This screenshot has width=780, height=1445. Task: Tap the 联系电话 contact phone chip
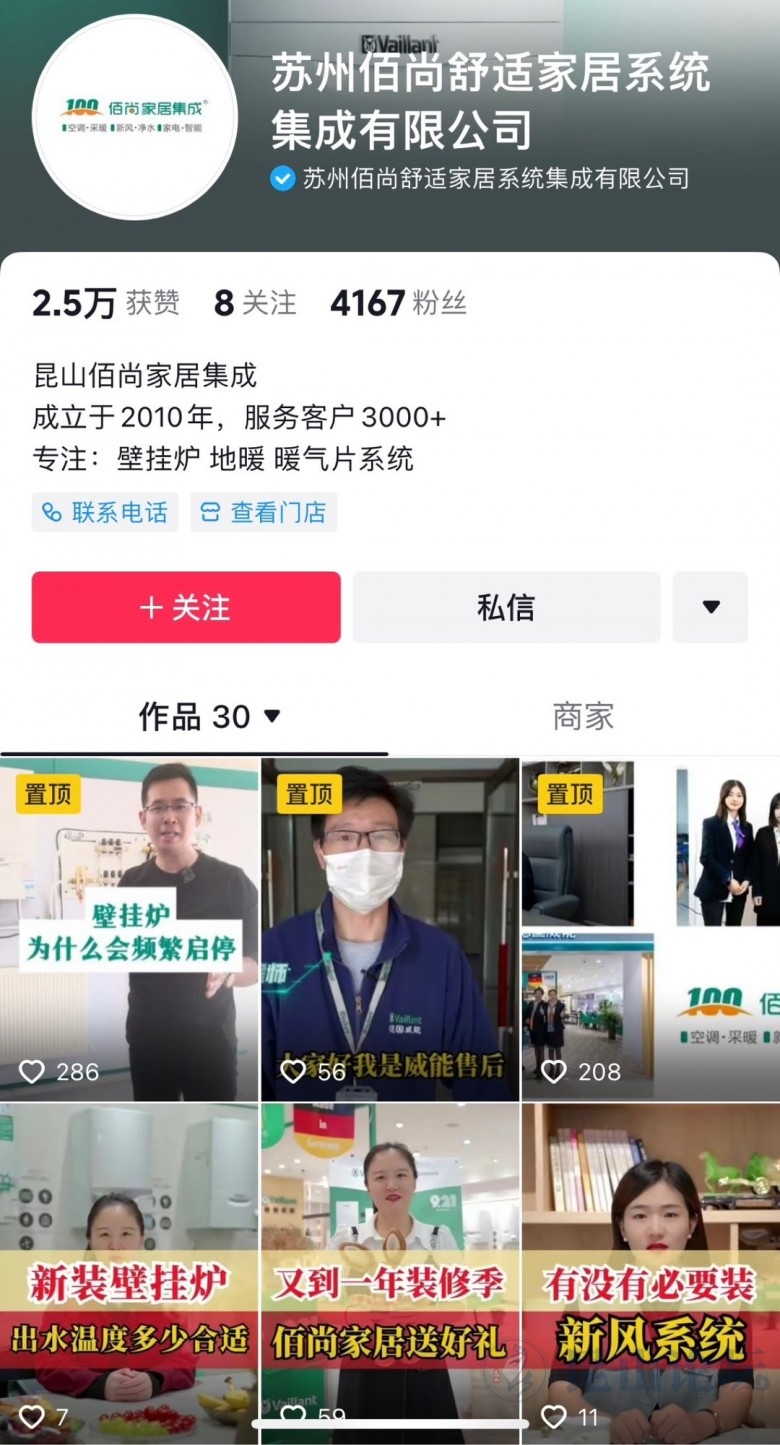click(x=105, y=512)
